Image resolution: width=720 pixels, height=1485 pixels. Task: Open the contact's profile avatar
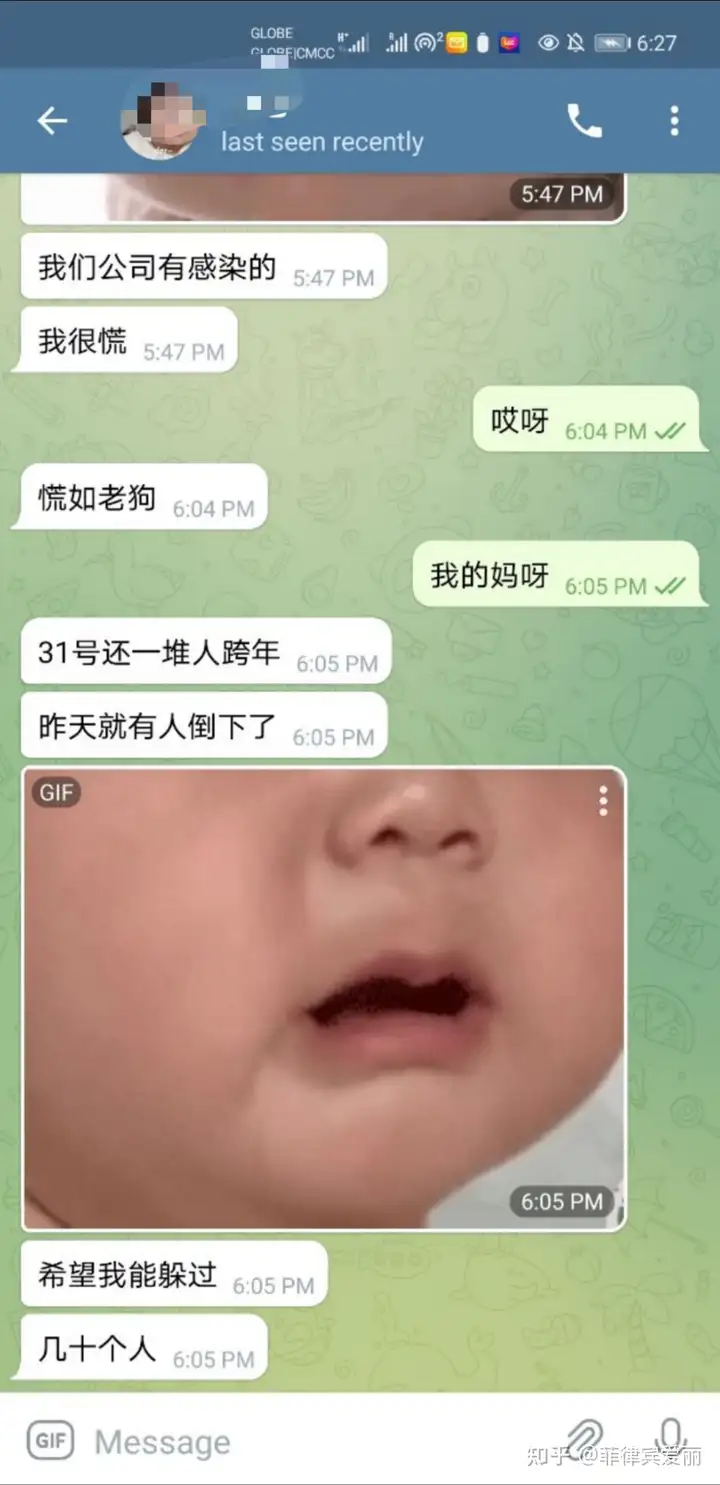coord(160,121)
